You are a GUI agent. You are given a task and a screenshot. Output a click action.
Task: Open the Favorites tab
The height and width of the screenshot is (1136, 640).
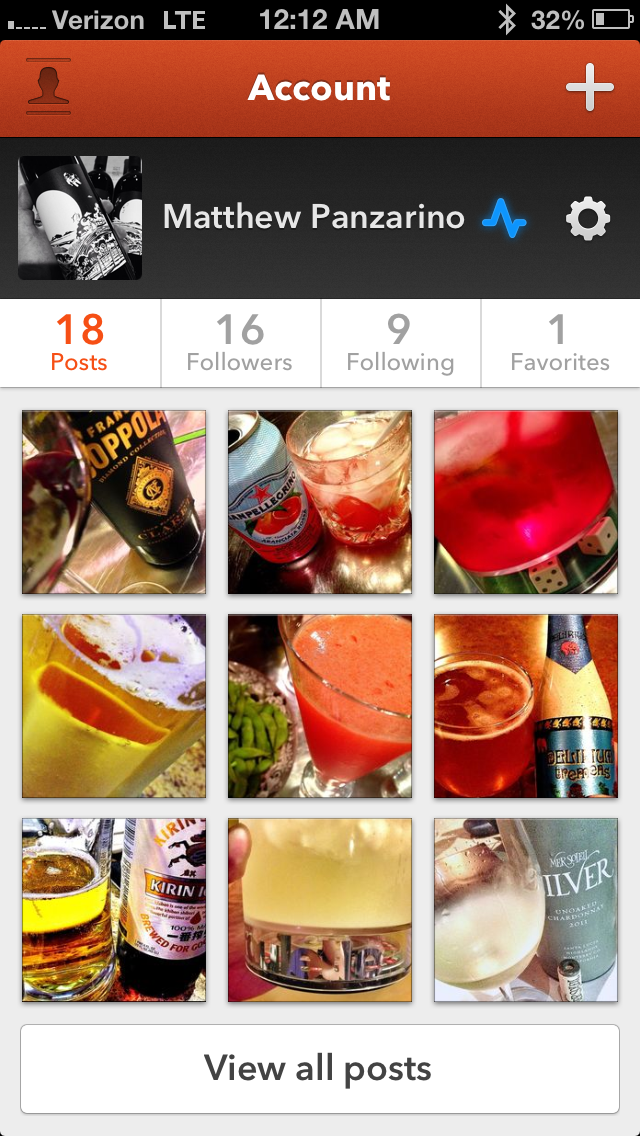pyautogui.click(x=560, y=343)
